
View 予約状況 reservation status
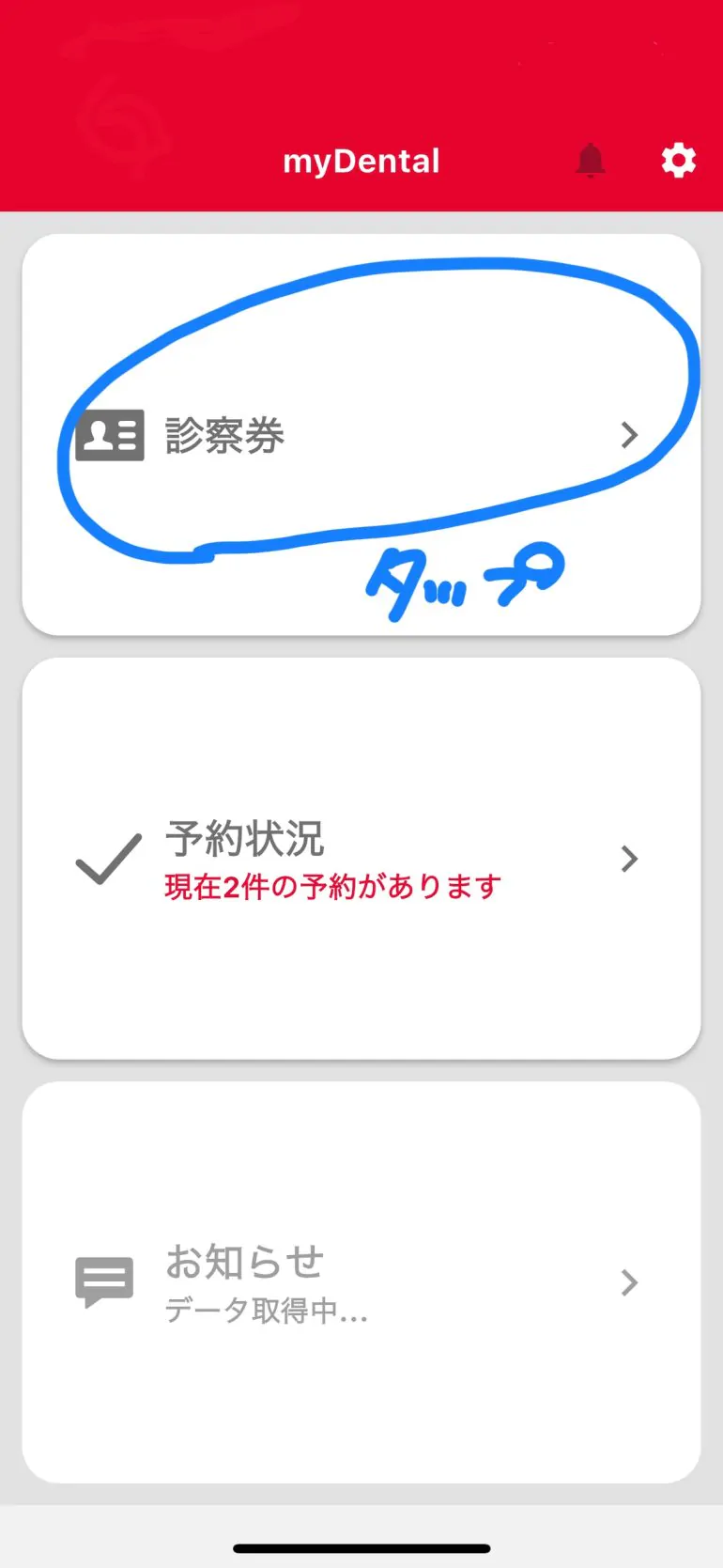[x=361, y=859]
